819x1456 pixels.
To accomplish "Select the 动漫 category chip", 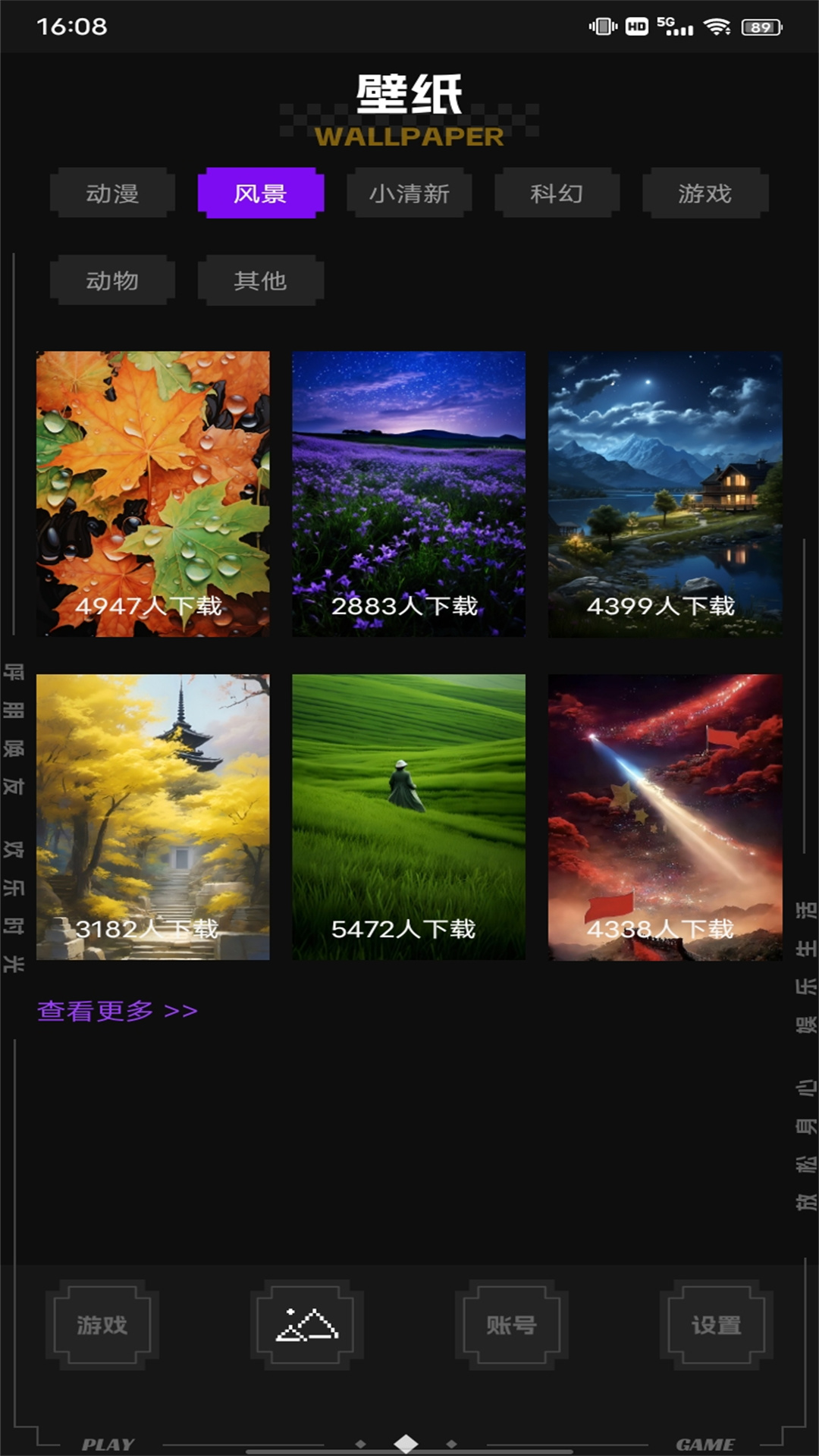I will [x=112, y=193].
